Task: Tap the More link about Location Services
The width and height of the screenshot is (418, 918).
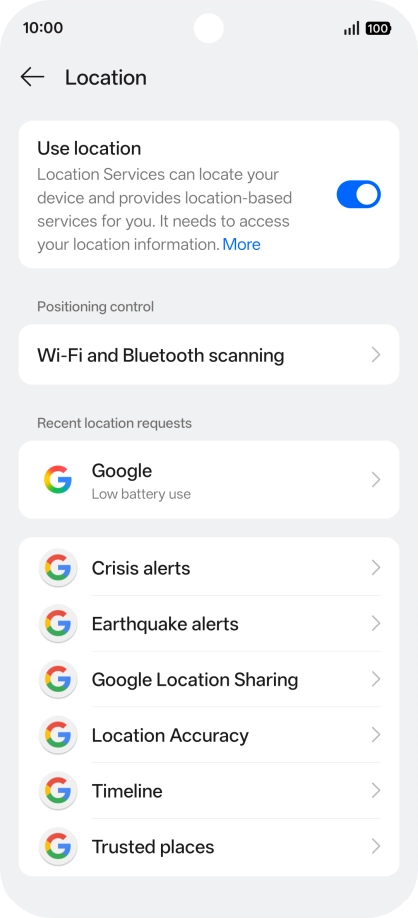Action: (x=241, y=244)
